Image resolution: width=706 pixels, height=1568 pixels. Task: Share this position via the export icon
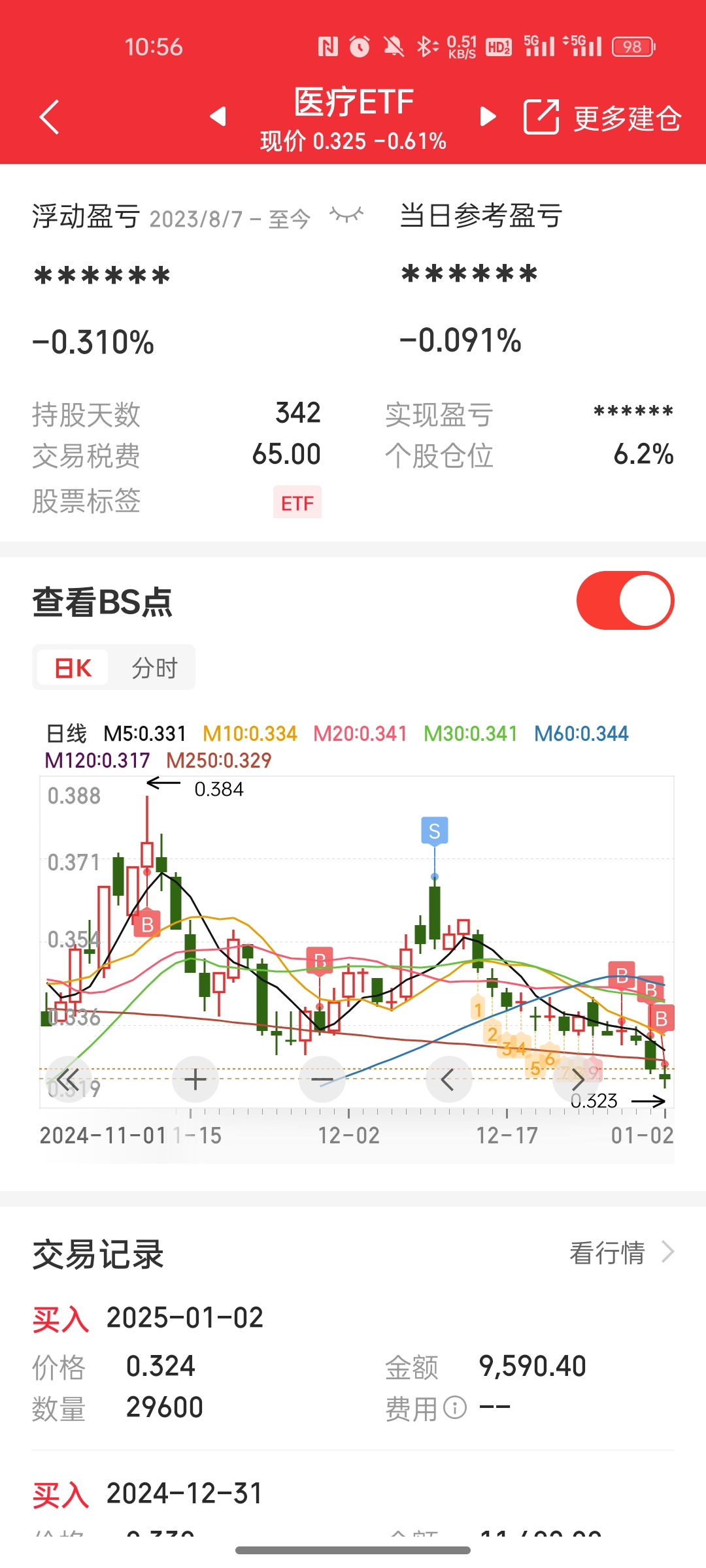click(x=541, y=117)
